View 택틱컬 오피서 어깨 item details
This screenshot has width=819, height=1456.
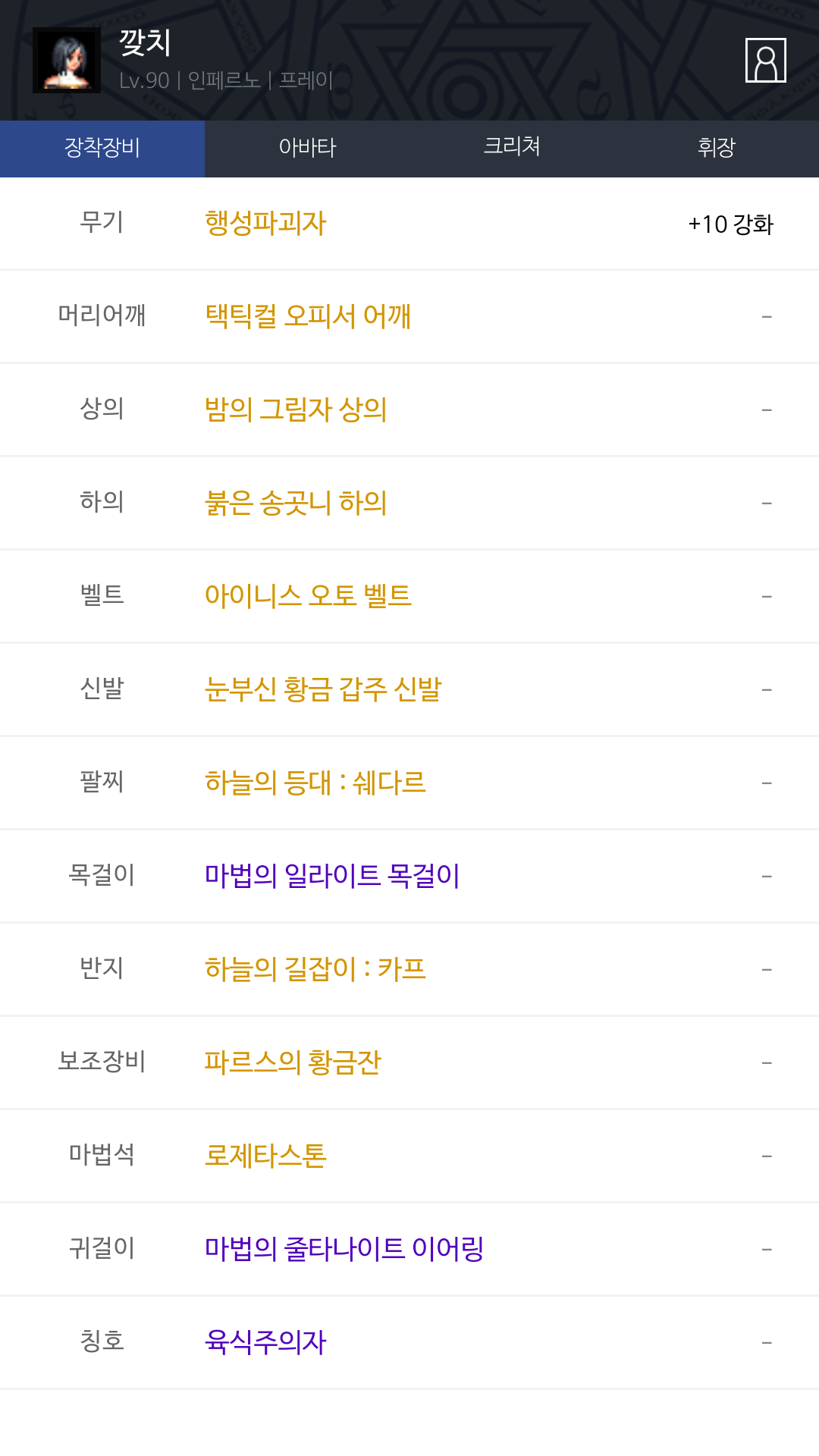pyautogui.click(x=308, y=316)
